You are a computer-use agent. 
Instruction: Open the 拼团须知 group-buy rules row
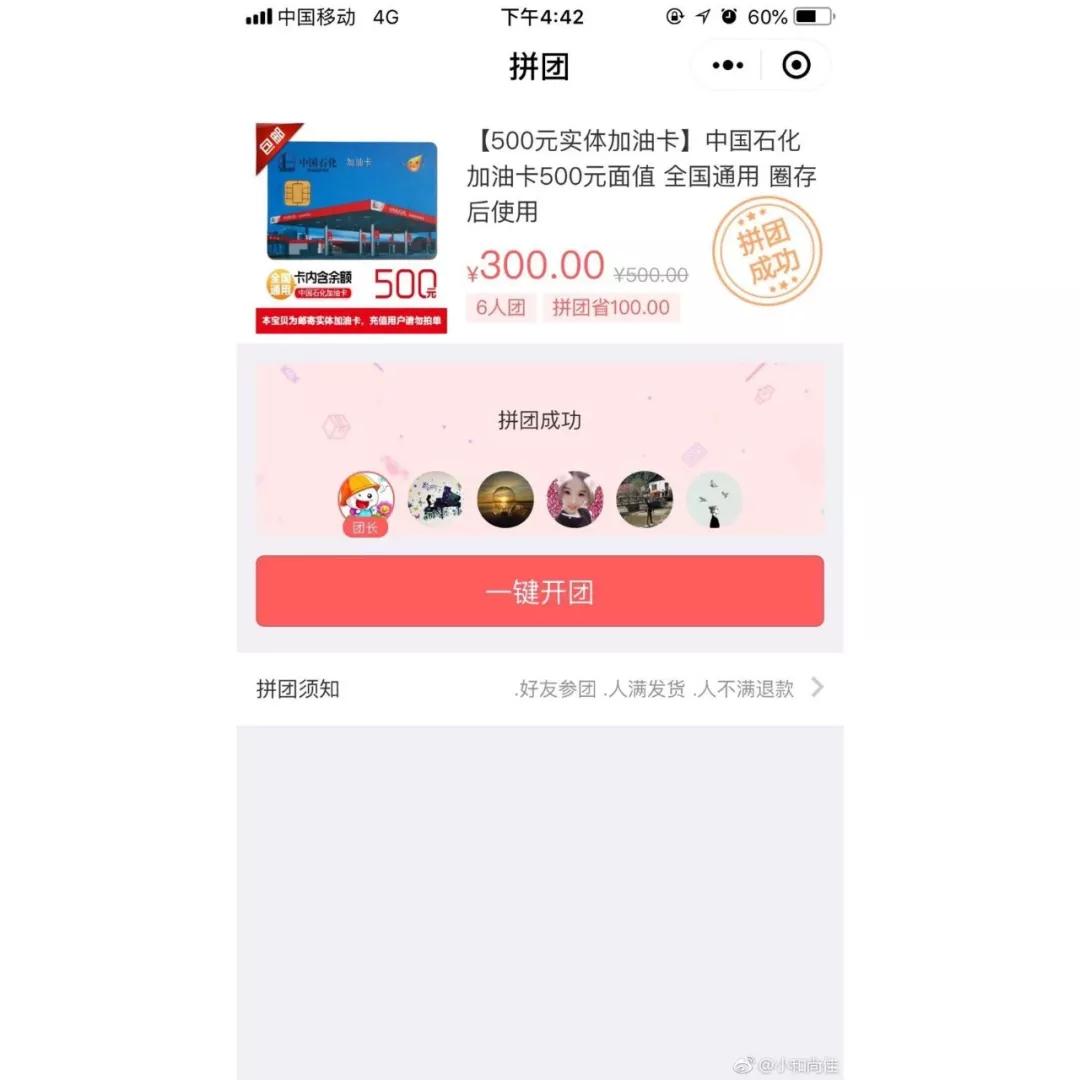[539, 688]
